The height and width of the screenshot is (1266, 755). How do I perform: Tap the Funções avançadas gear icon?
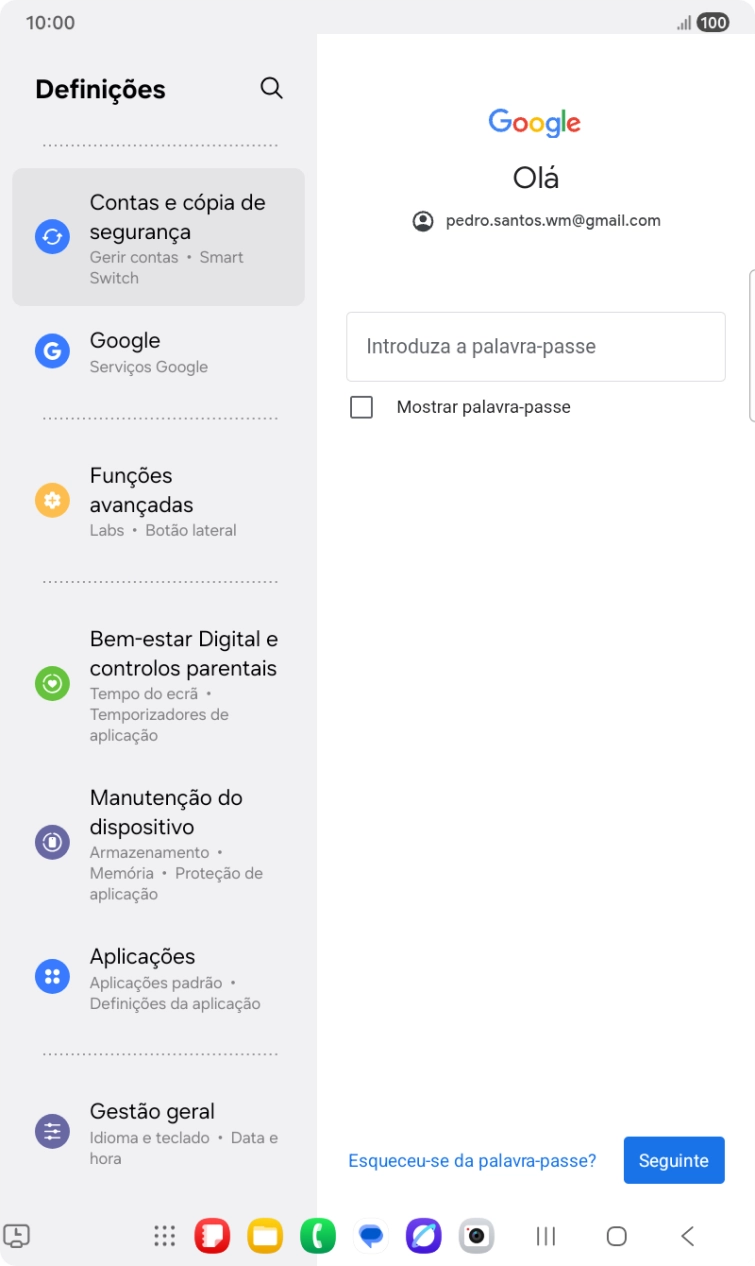[x=52, y=499]
